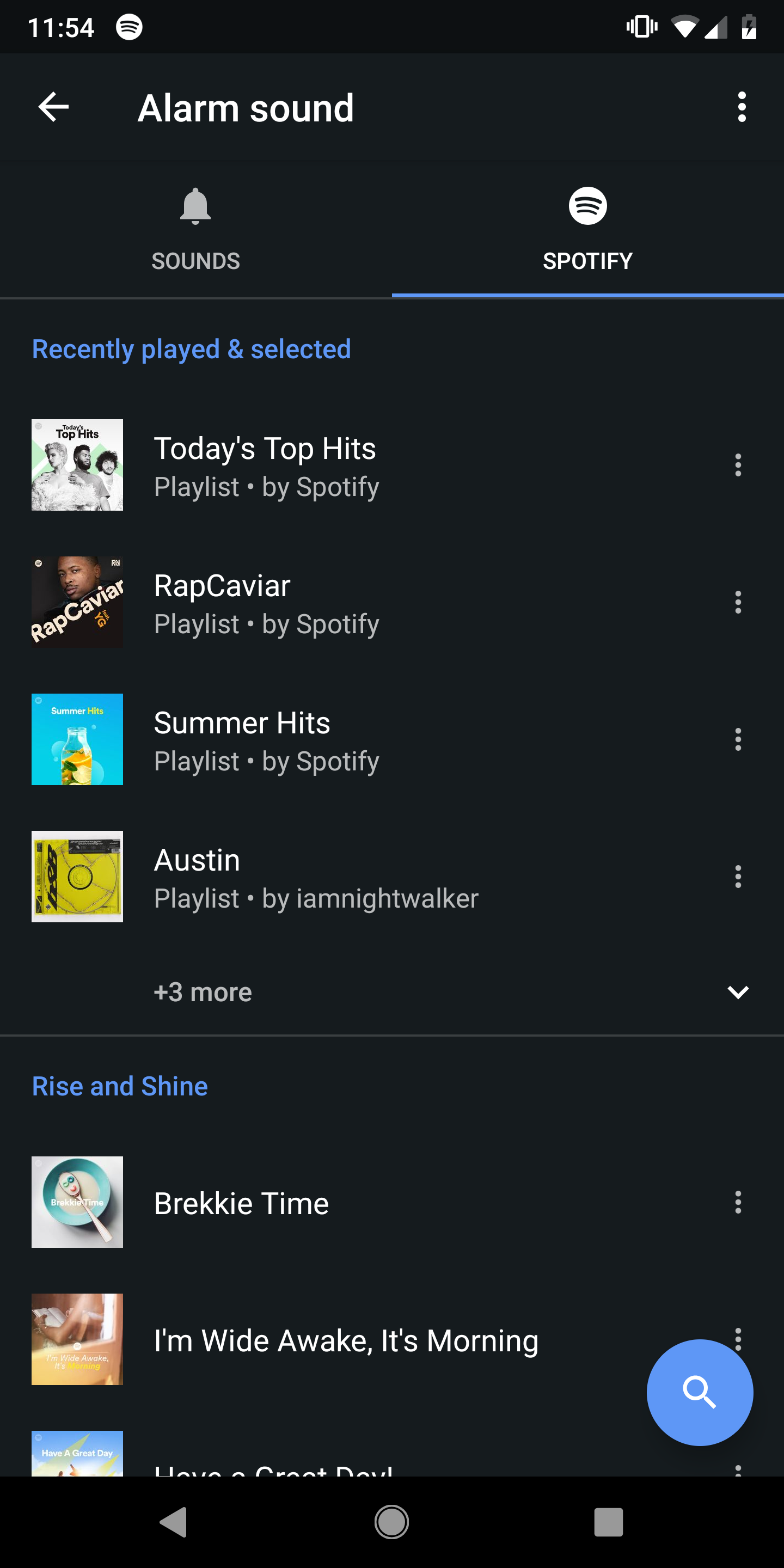Screen dimensions: 784x1568
Task: Open options for Today's Top Hits playlist
Action: [x=738, y=464]
